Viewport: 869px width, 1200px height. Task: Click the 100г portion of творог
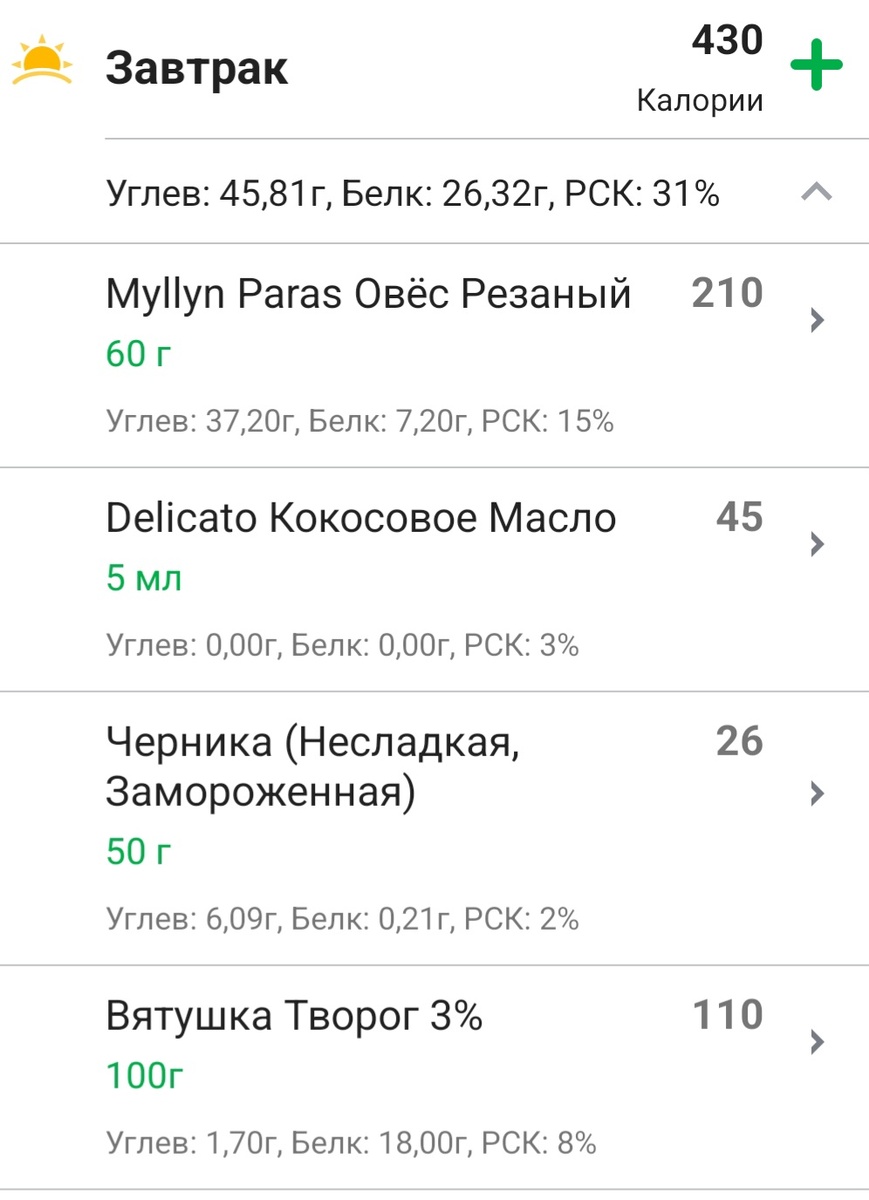pos(143,1075)
